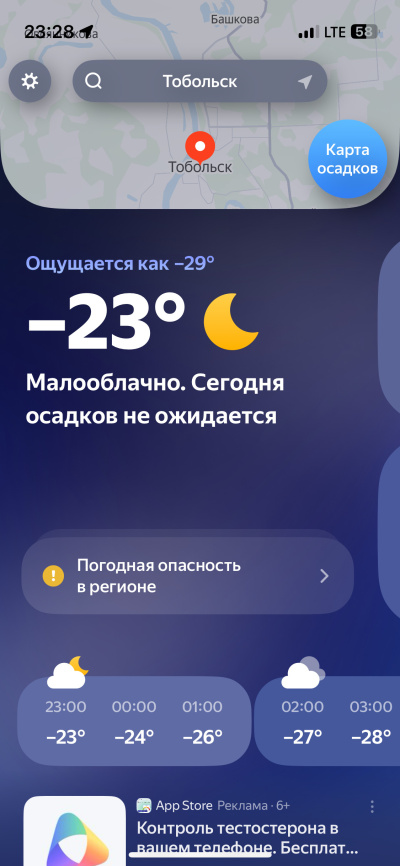400x866 pixels.
Task: Tap the location arrow in search bar
Action: 304,82
